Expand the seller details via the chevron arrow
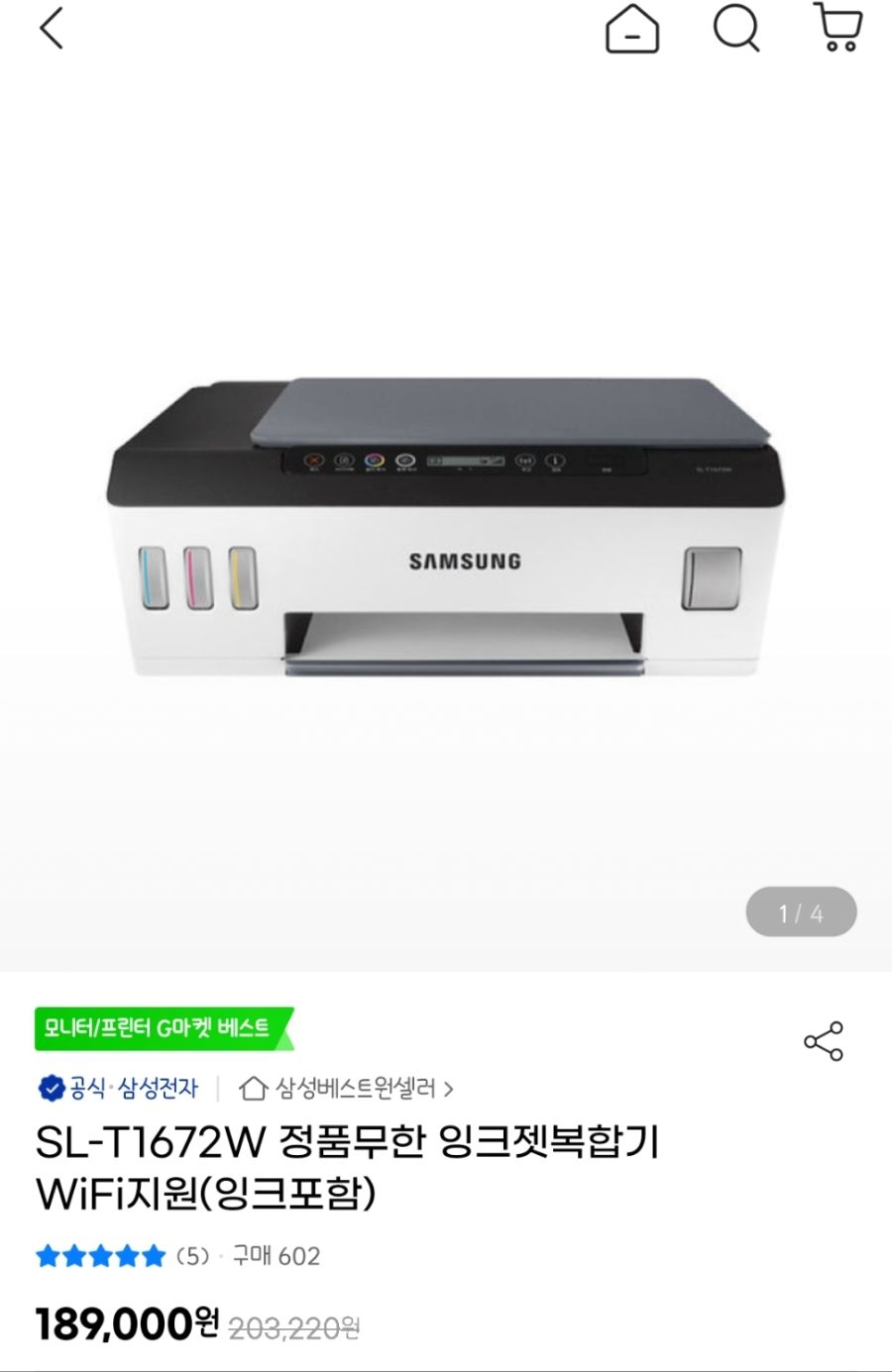The width and height of the screenshot is (892, 1372). pyautogui.click(x=451, y=1087)
